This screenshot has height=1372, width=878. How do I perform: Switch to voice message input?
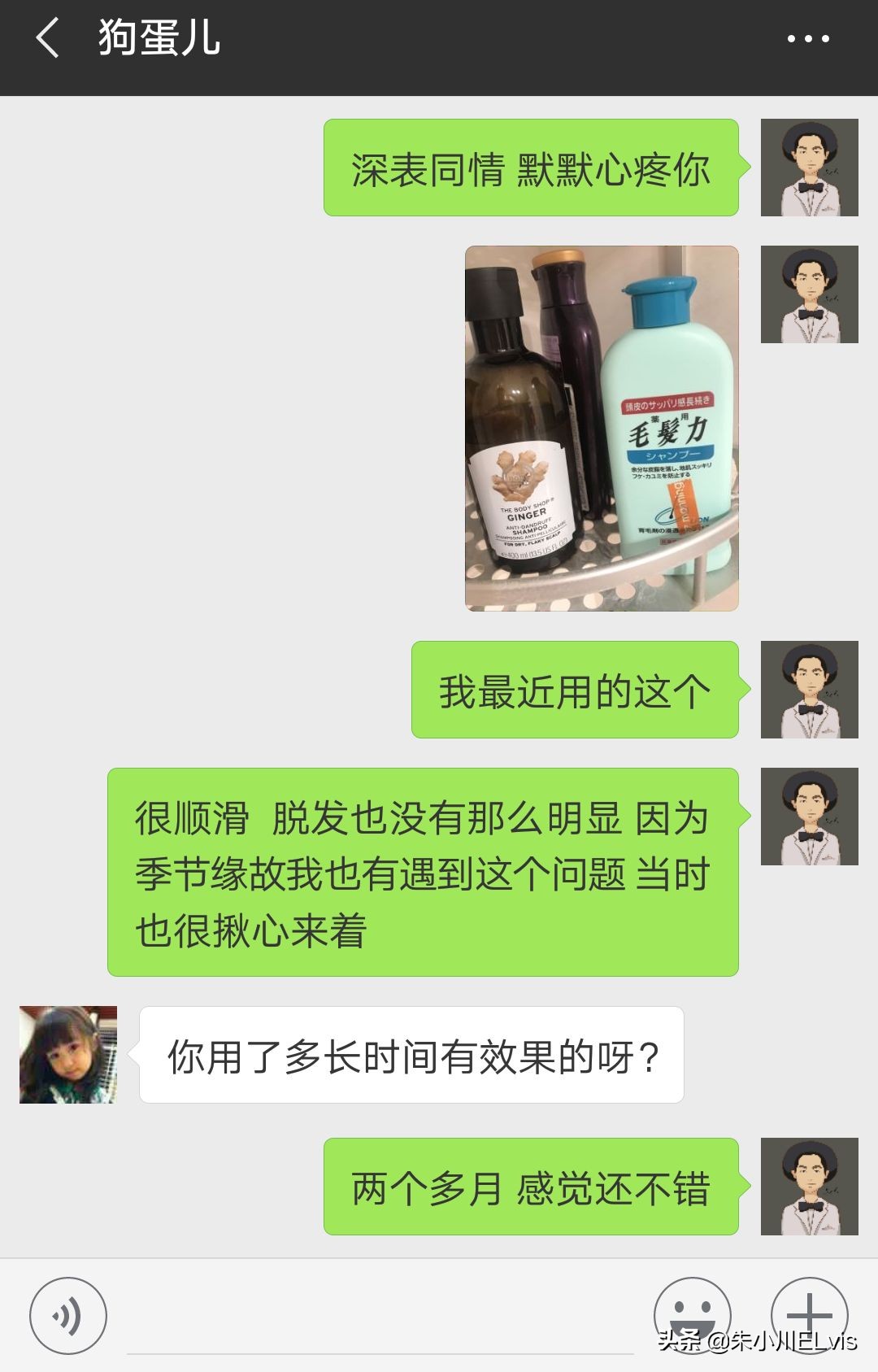pos(68,1315)
